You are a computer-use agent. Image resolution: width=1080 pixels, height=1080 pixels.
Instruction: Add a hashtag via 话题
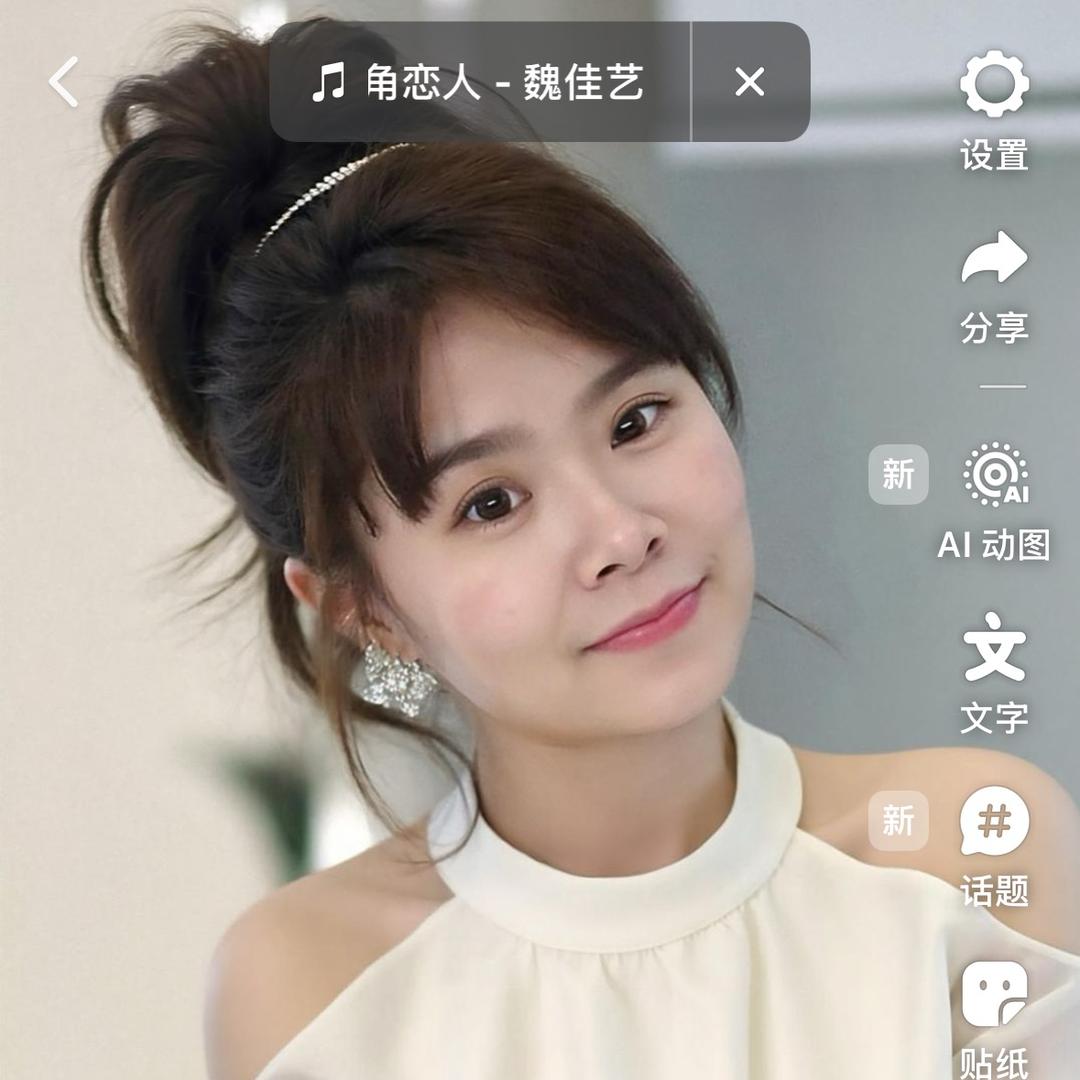tap(994, 845)
